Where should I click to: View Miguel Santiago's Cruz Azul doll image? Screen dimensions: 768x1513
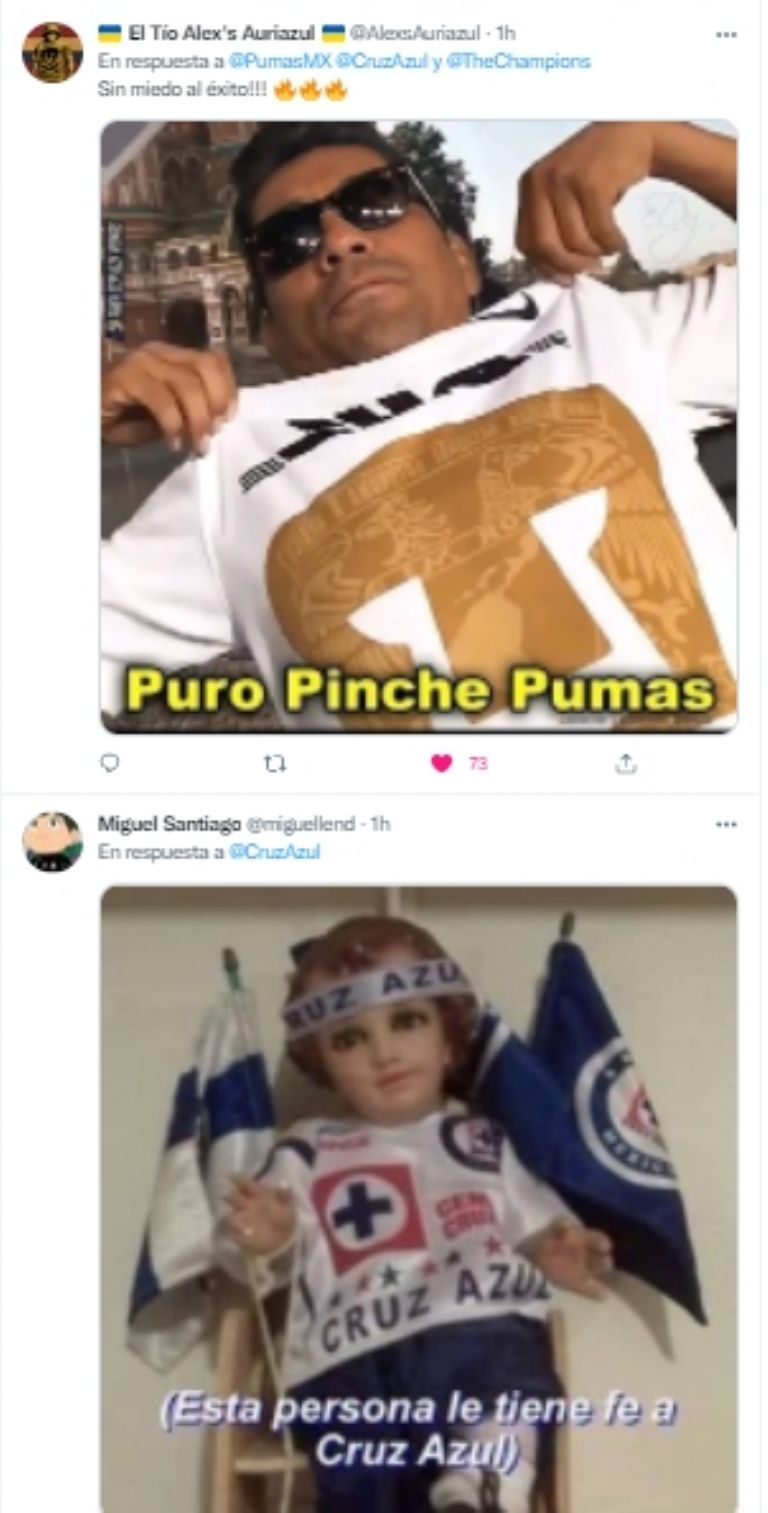point(419,1198)
